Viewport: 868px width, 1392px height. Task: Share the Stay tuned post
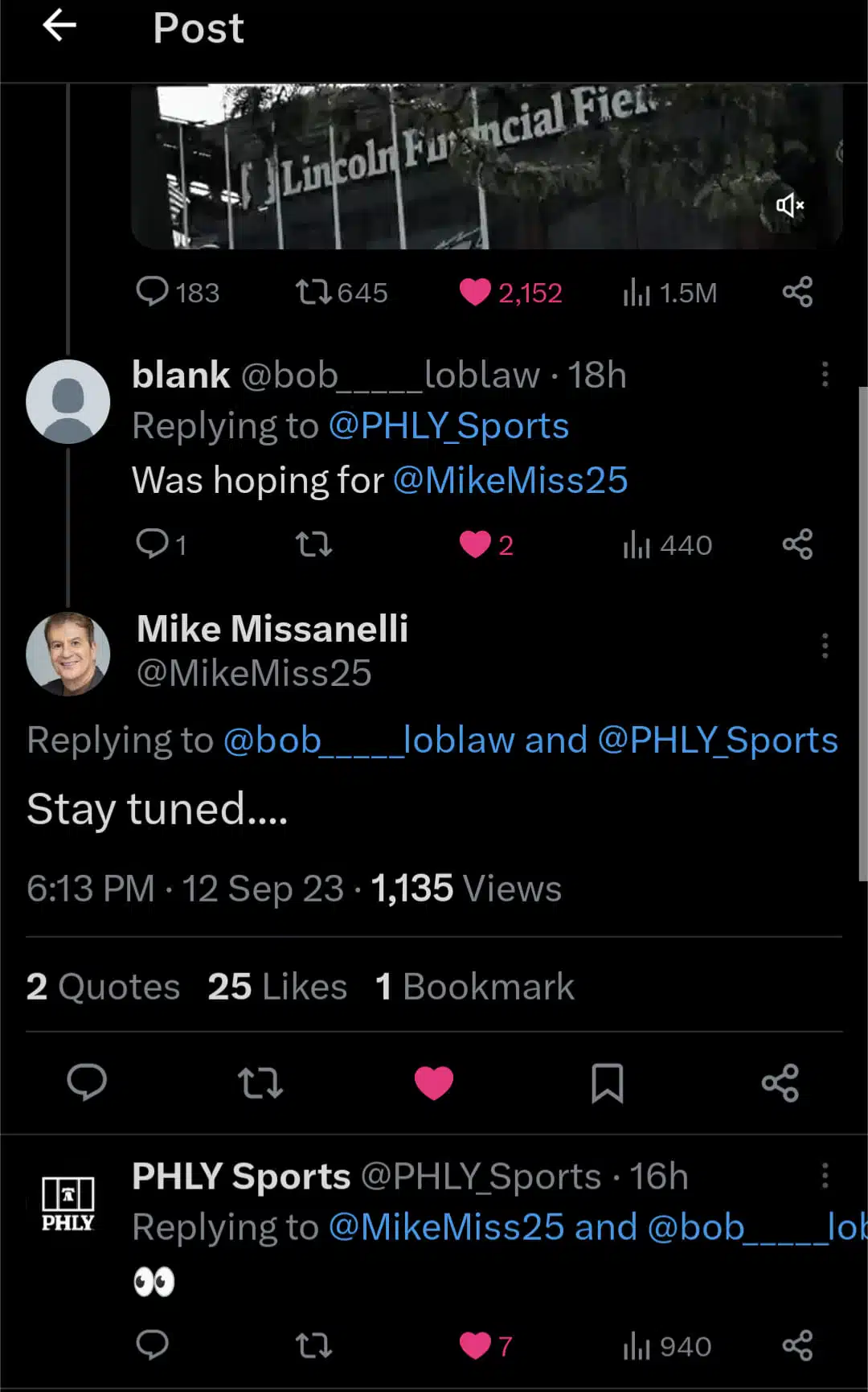point(780,1082)
